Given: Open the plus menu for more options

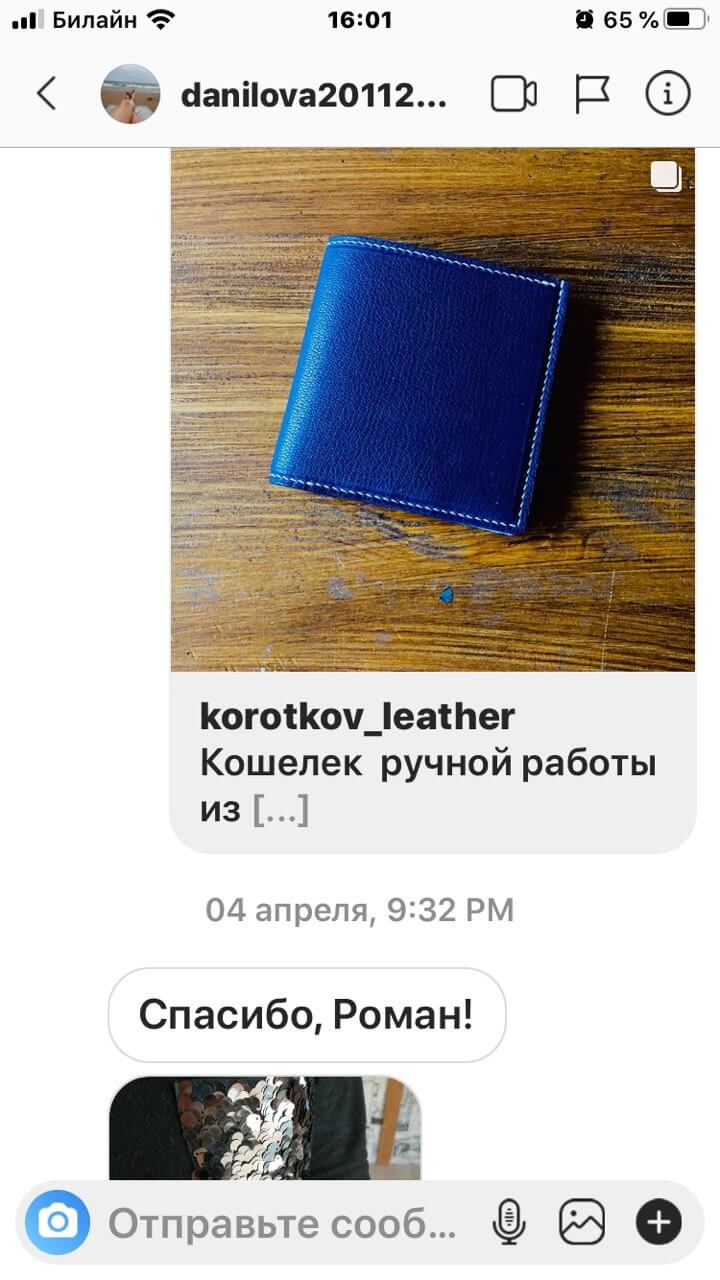Looking at the screenshot, I should point(658,1222).
